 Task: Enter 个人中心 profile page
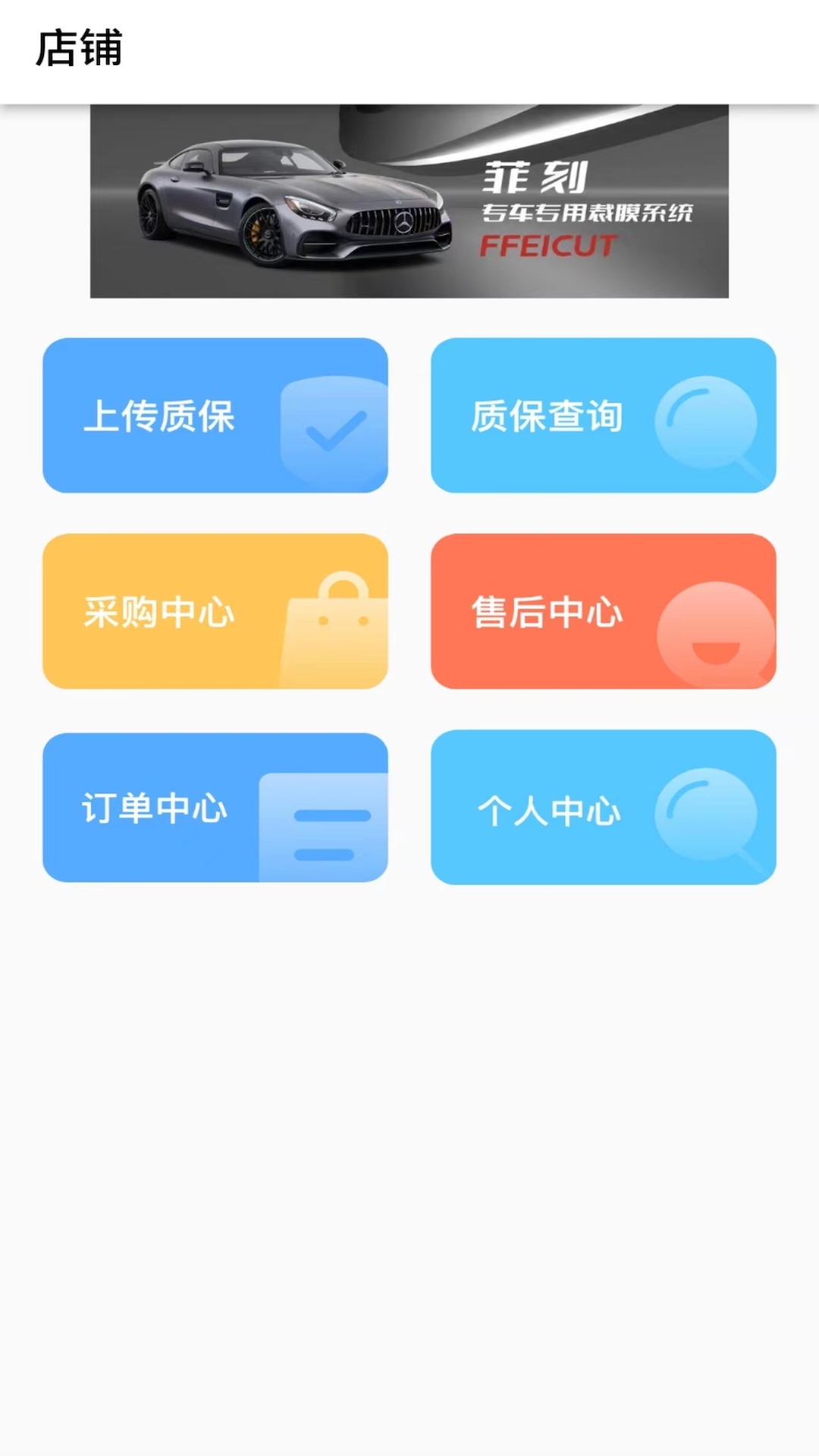603,807
